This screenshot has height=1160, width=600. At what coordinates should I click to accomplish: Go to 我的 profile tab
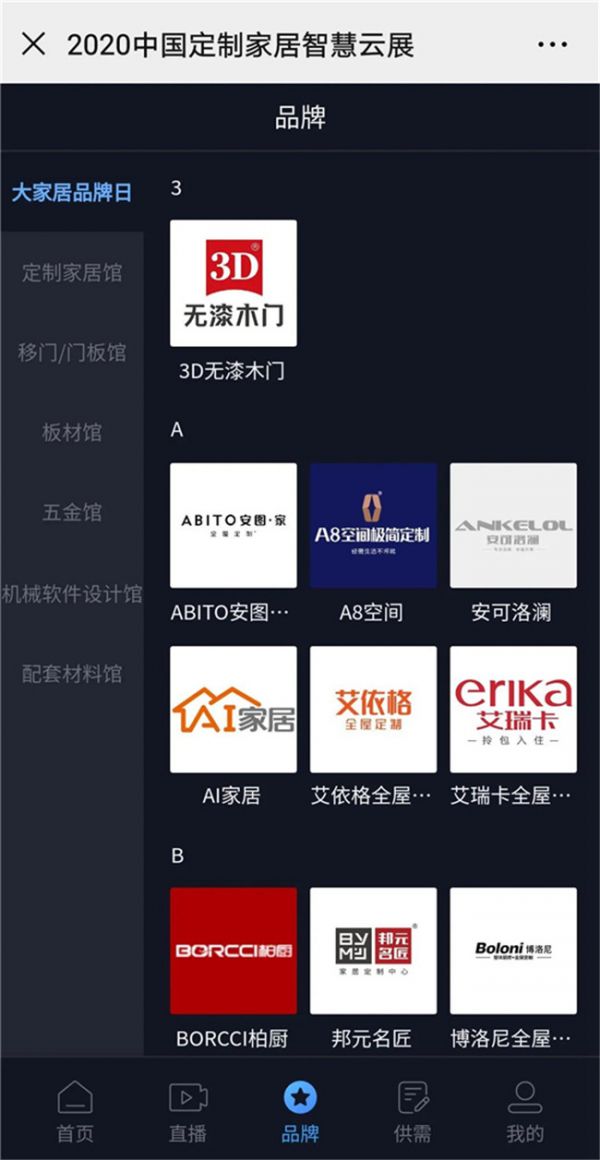(525, 1110)
